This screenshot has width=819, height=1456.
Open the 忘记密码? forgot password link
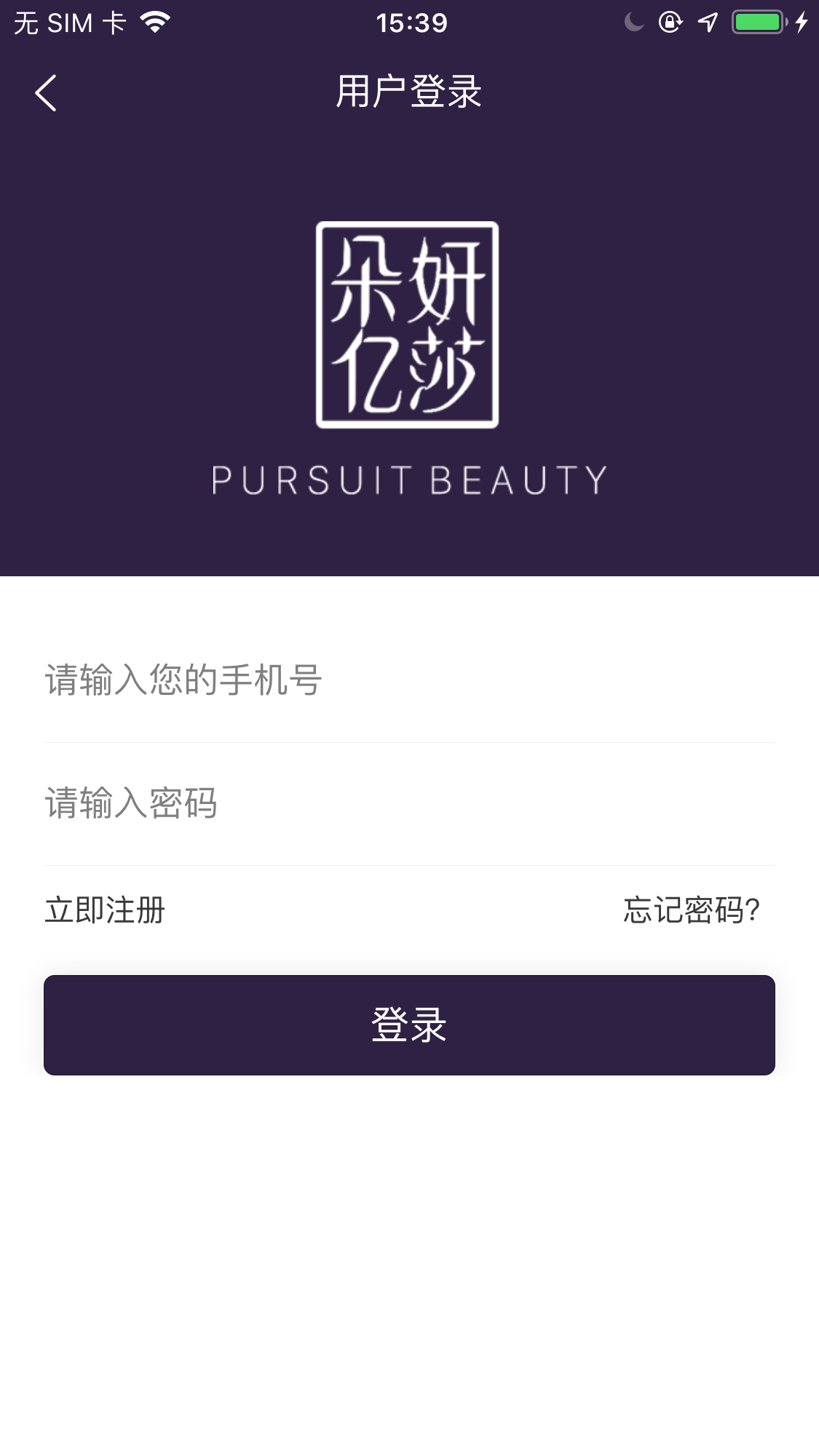(x=691, y=910)
